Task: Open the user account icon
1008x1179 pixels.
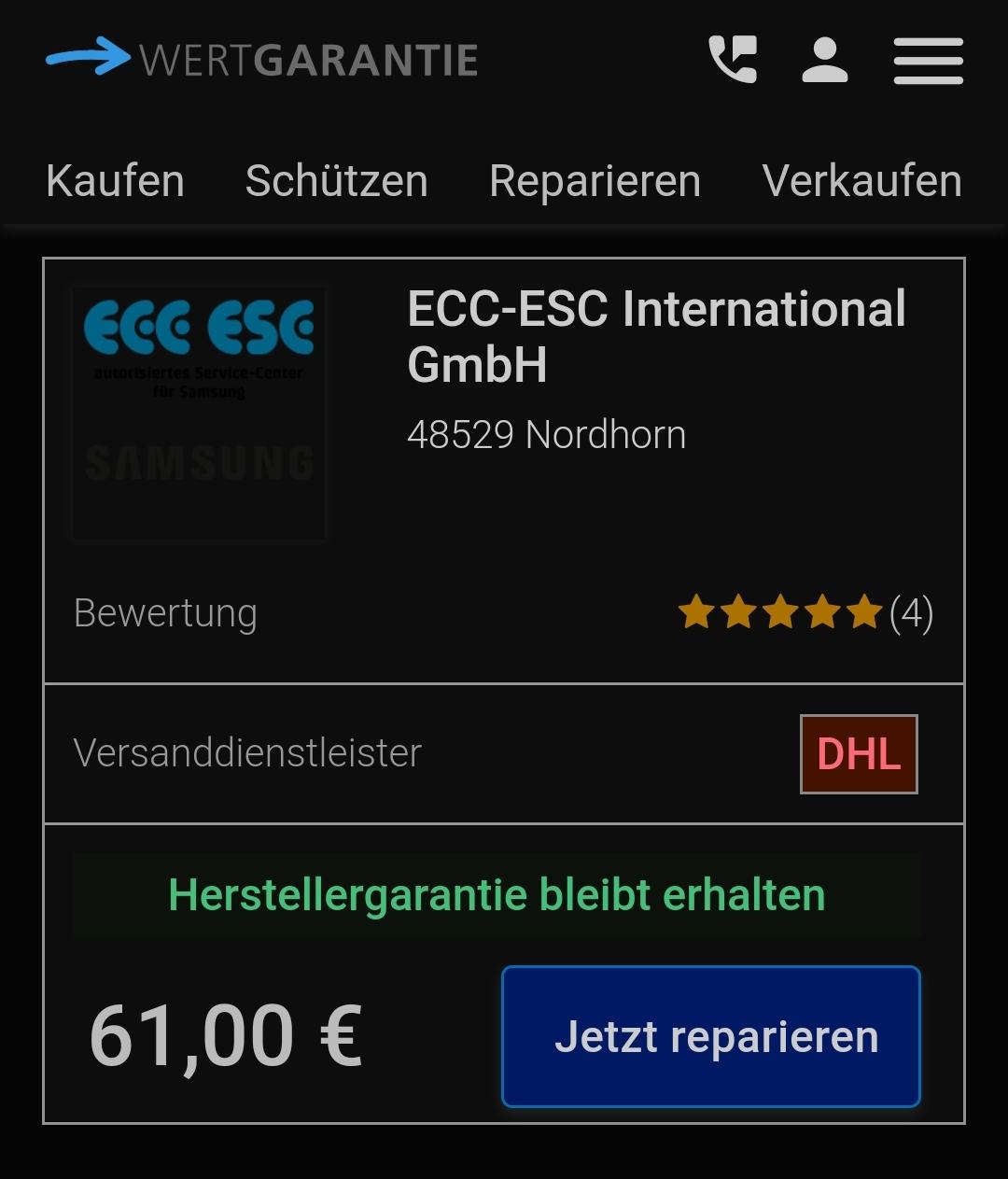Action: tap(824, 60)
